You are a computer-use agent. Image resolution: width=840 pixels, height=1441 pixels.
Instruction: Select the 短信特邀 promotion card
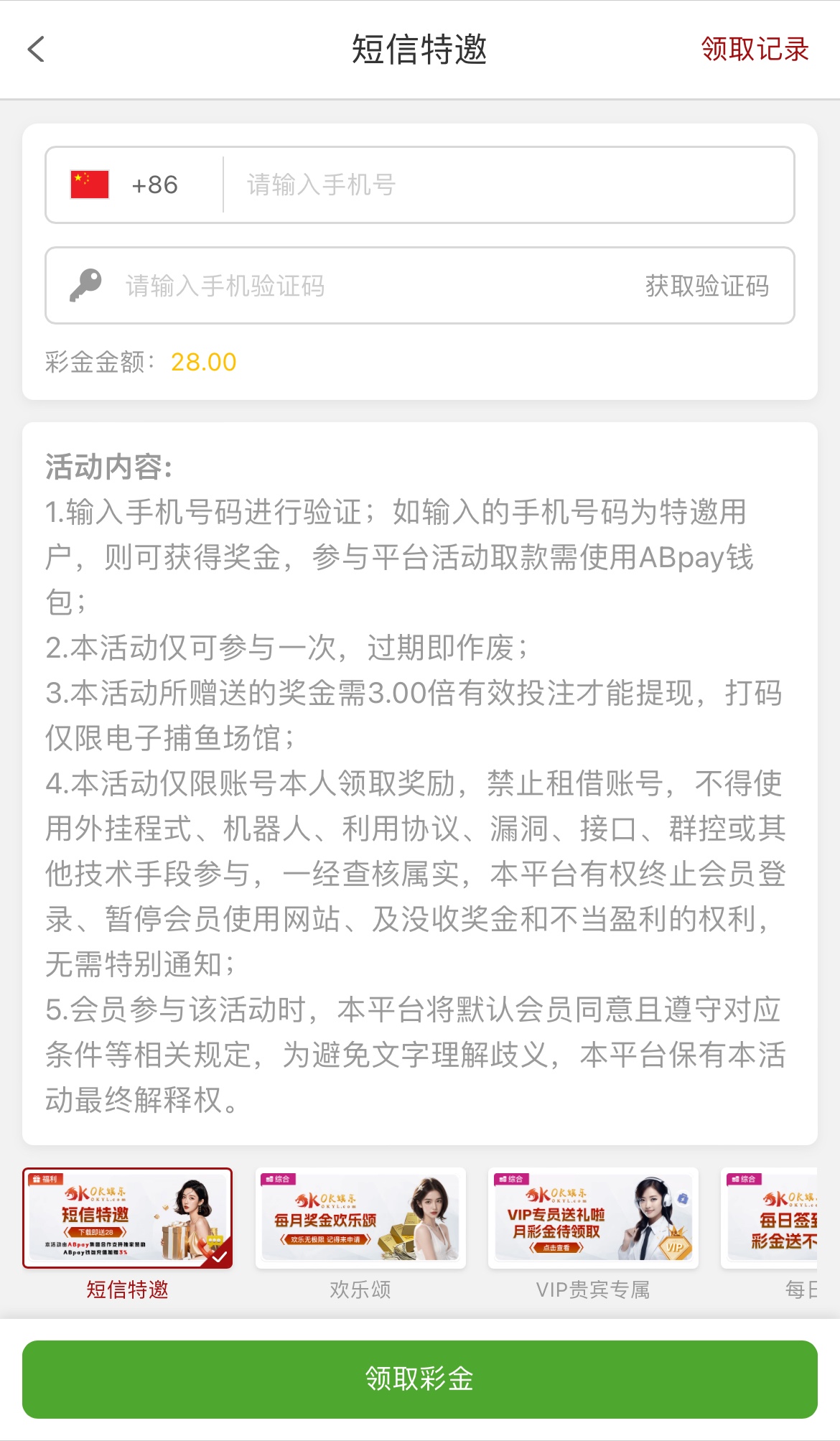point(128,1218)
